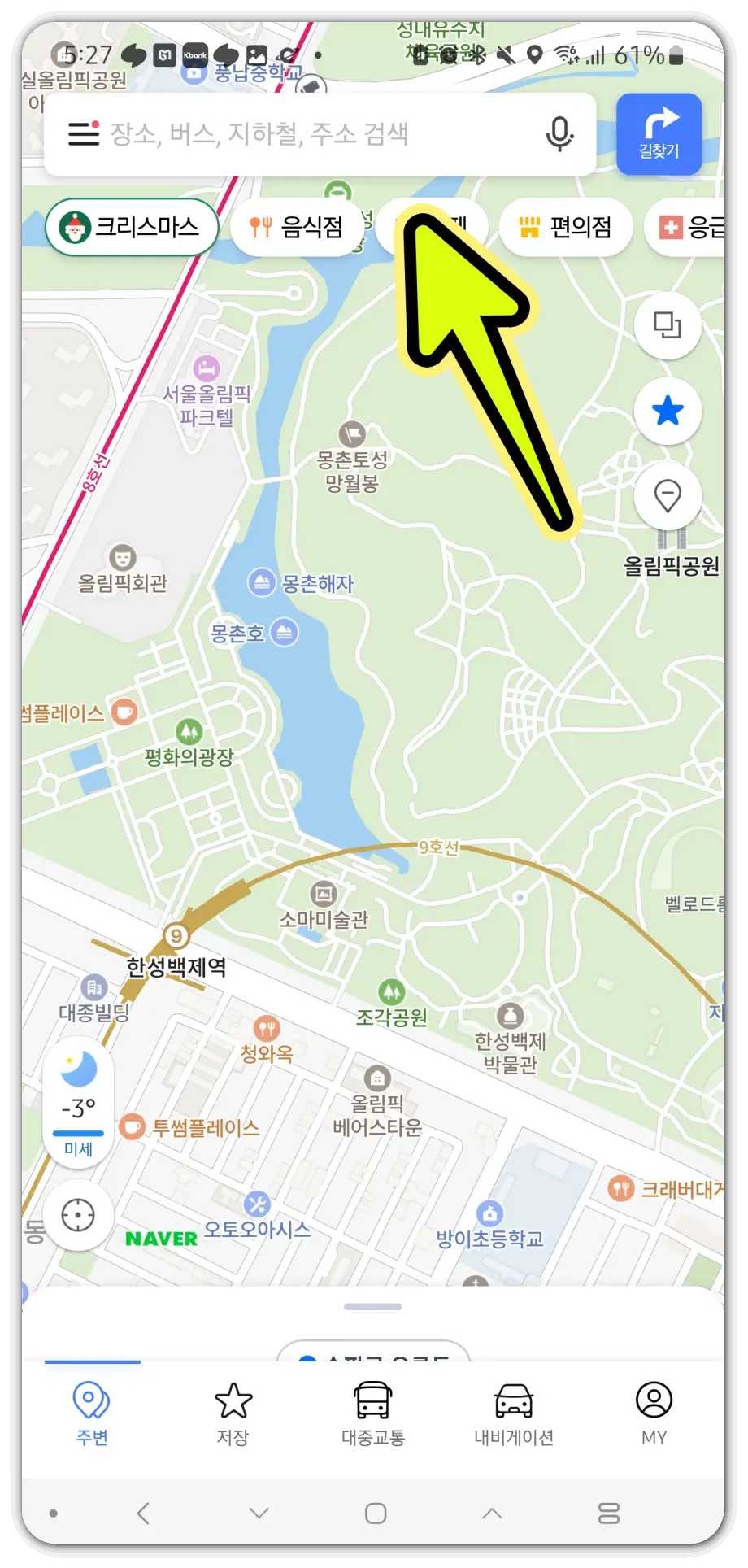The height and width of the screenshot is (1568, 748).
Task: Expand the bottom sheet drag handle
Action: (372, 1306)
